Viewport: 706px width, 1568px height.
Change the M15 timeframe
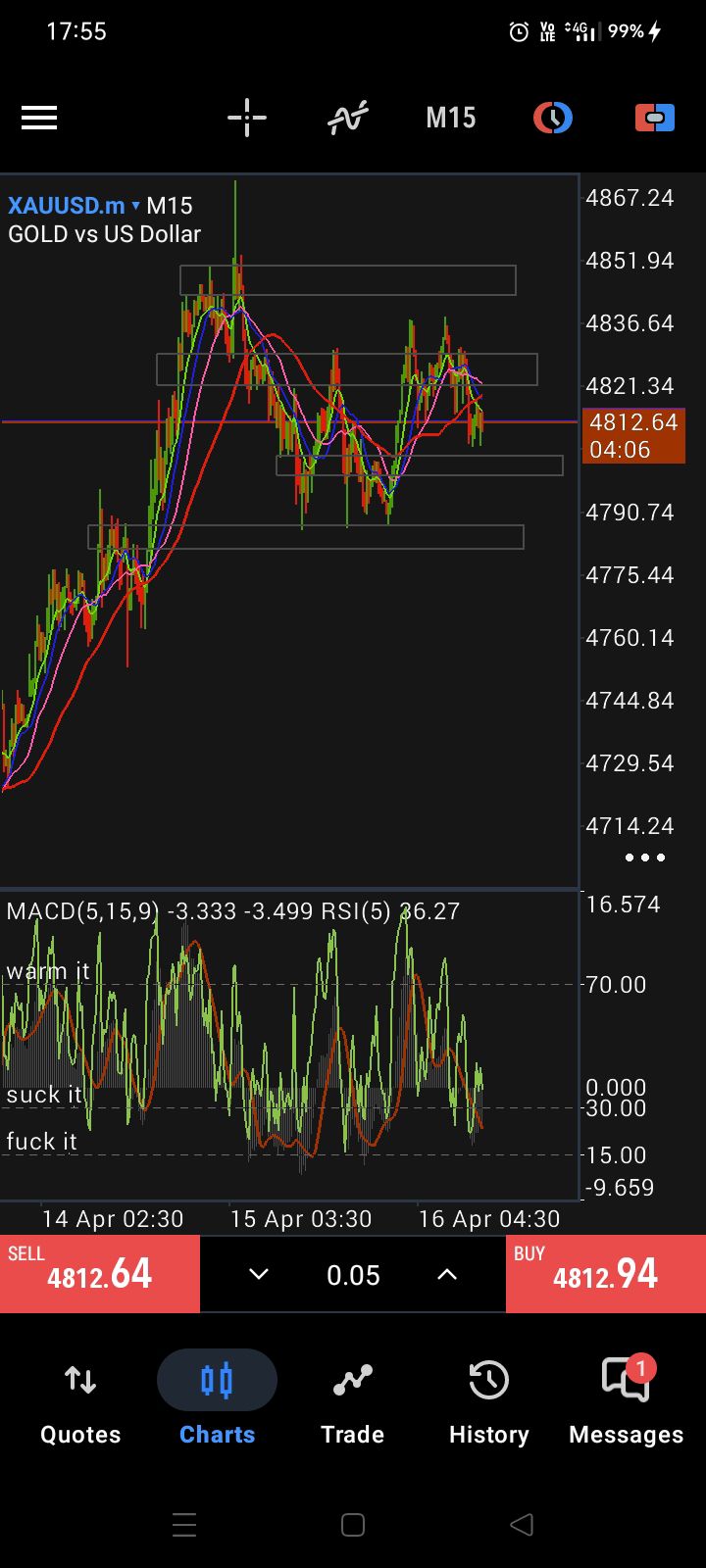pyautogui.click(x=451, y=119)
